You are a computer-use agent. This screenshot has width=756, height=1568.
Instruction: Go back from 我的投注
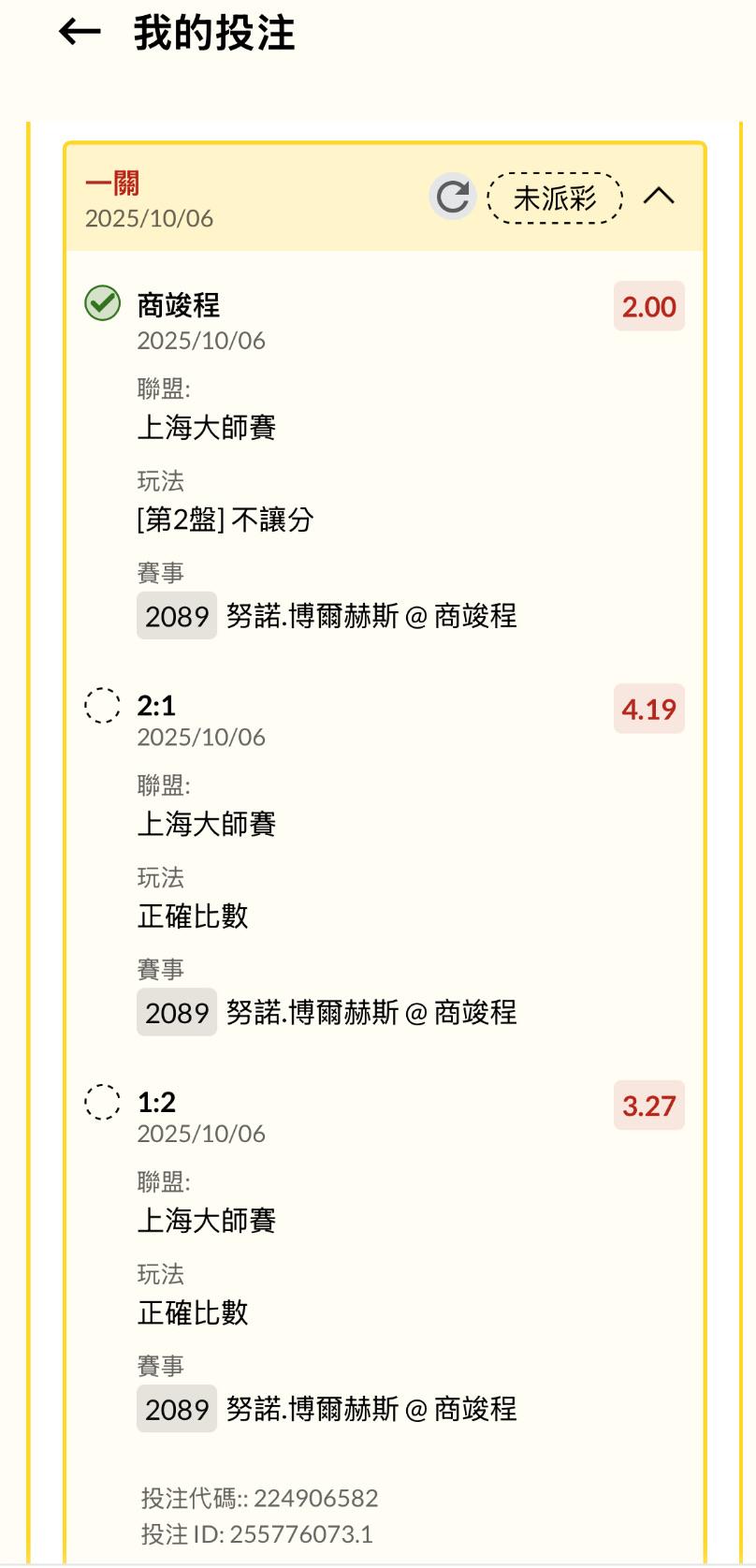pos(80,33)
